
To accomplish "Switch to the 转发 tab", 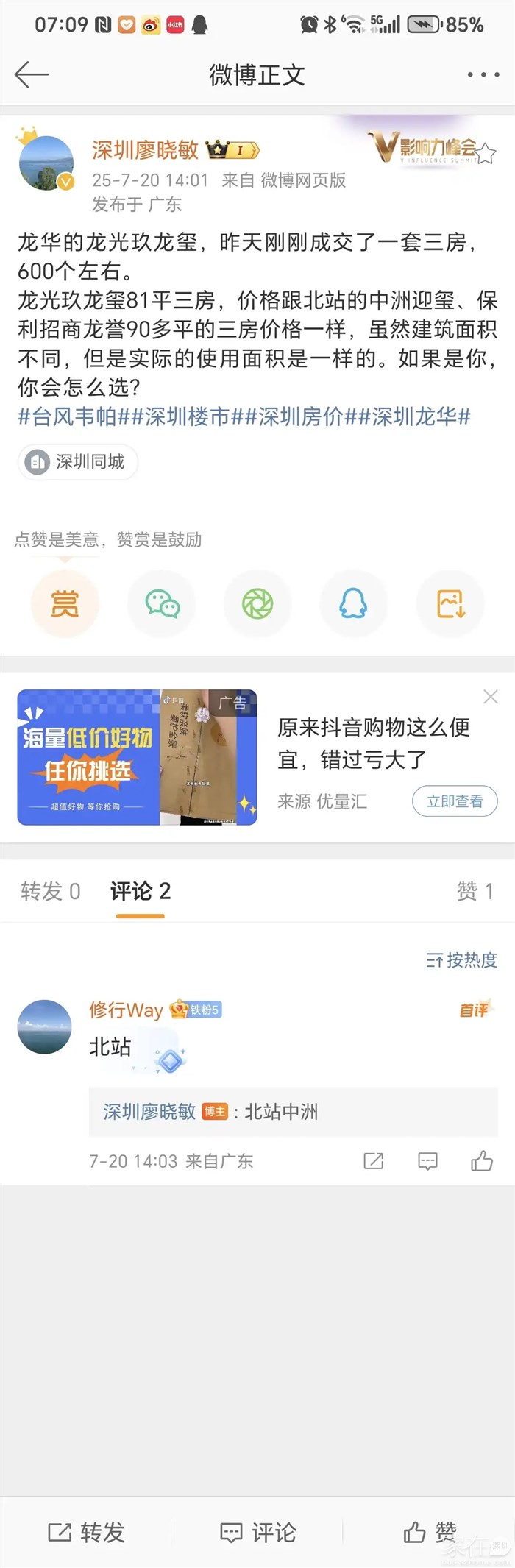I will click(50, 892).
